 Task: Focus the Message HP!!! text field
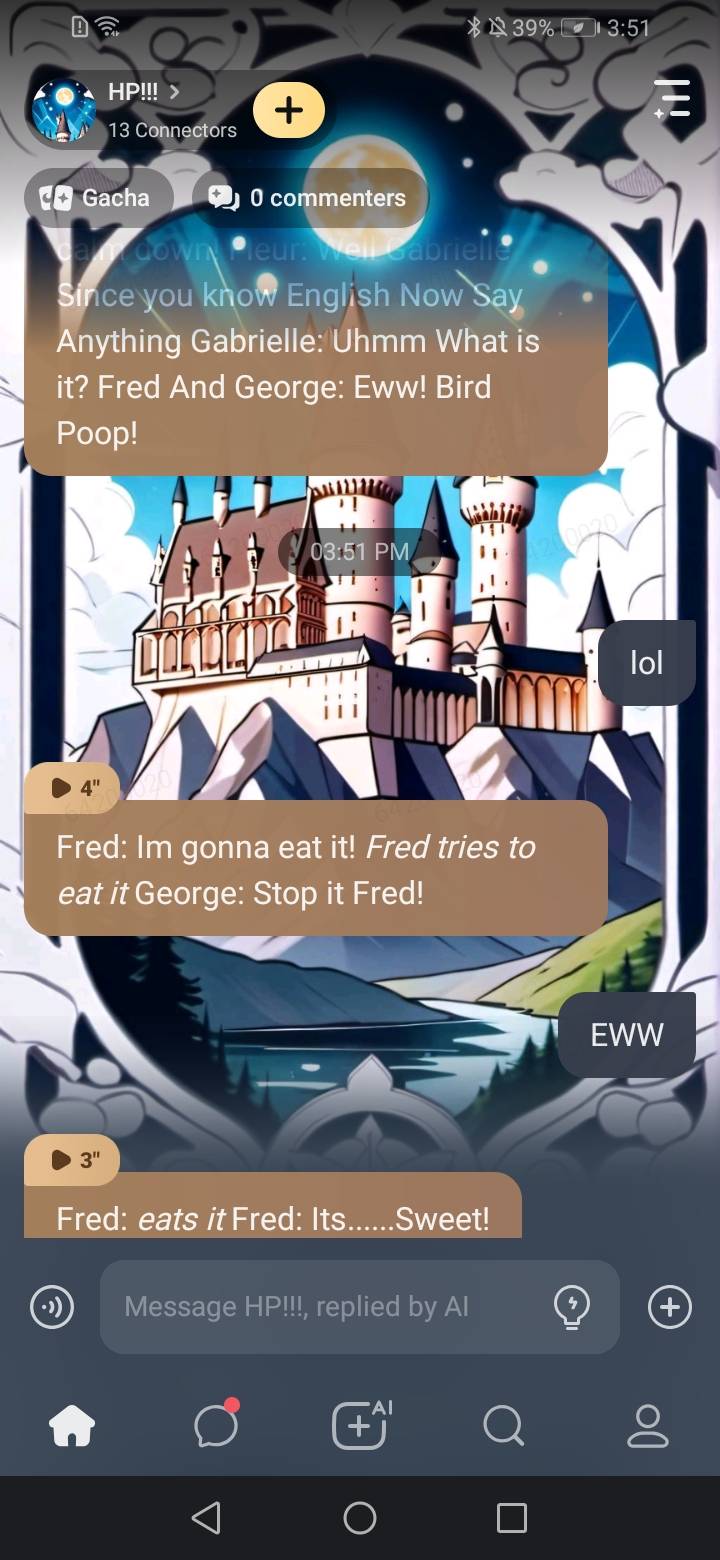point(320,1306)
